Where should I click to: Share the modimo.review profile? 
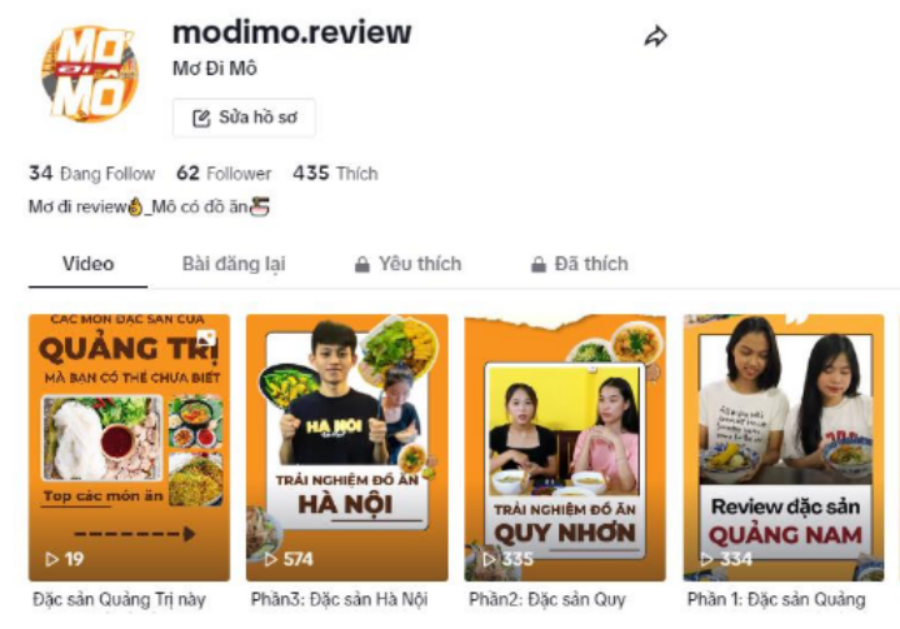(655, 36)
